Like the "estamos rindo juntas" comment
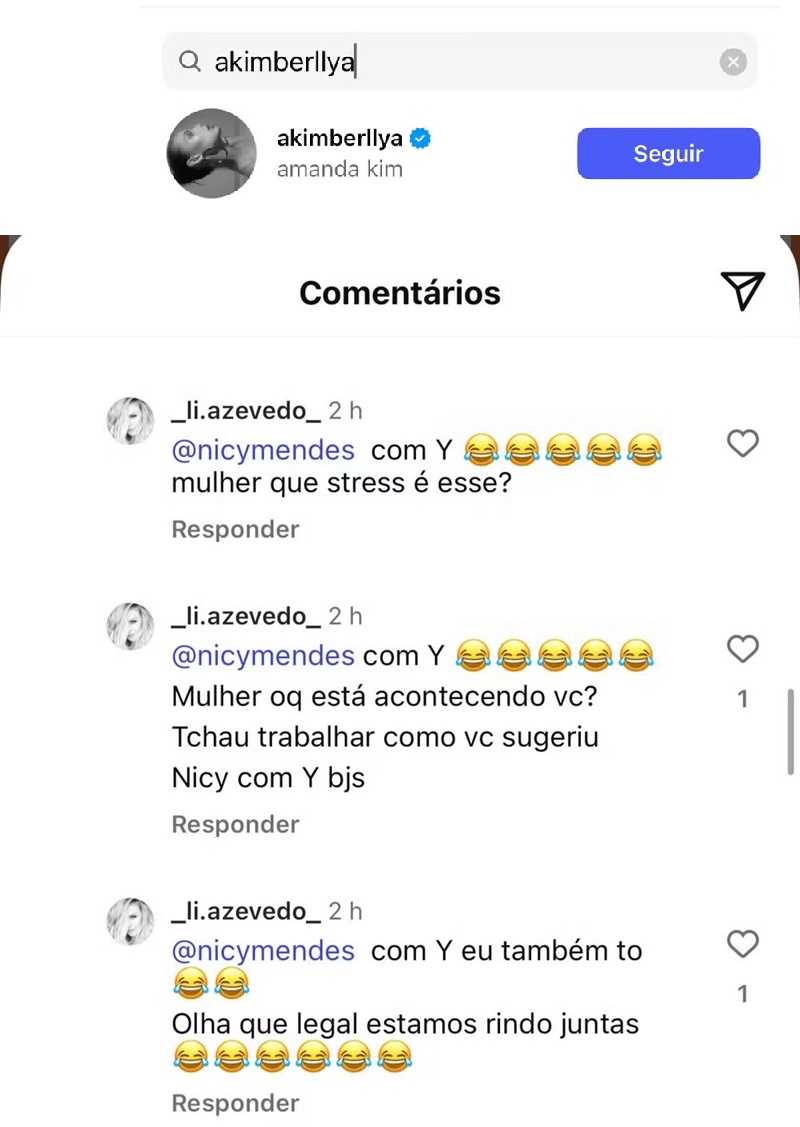 click(742, 943)
